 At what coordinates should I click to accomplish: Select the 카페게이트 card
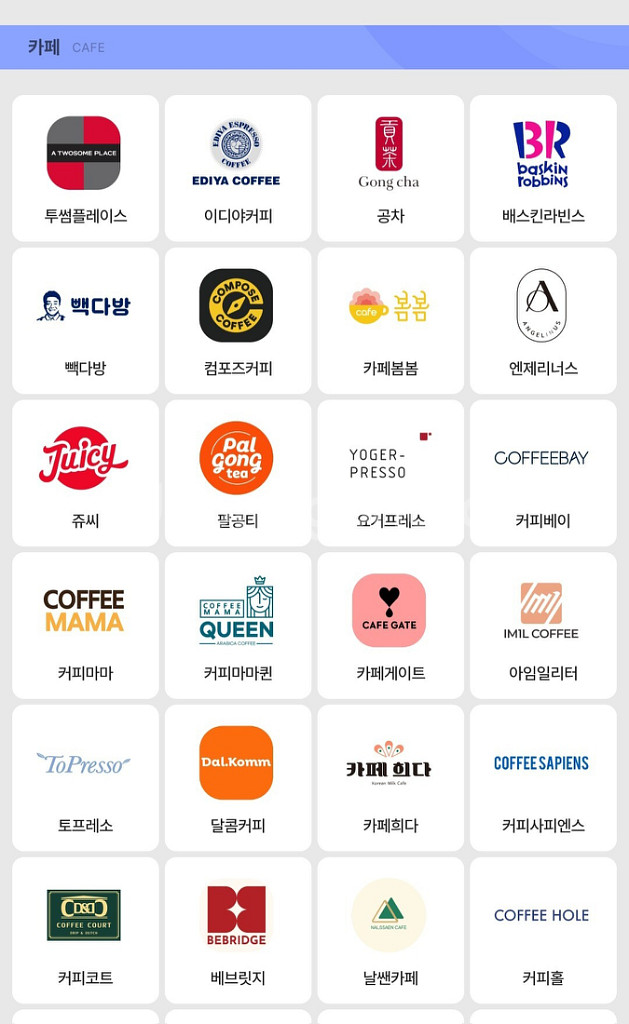(390, 625)
